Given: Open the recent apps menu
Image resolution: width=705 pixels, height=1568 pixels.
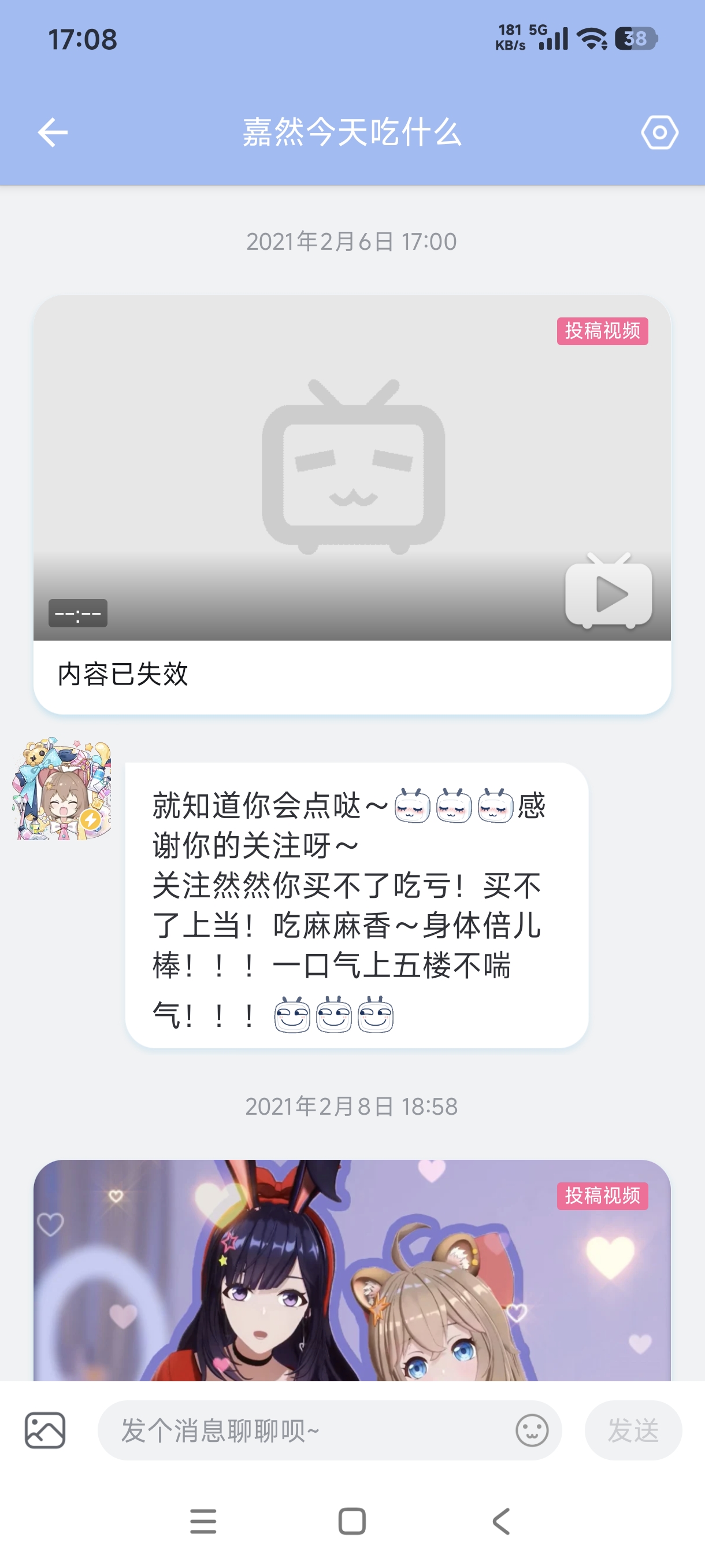Looking at the screenshot, I should click(203, 1522).
